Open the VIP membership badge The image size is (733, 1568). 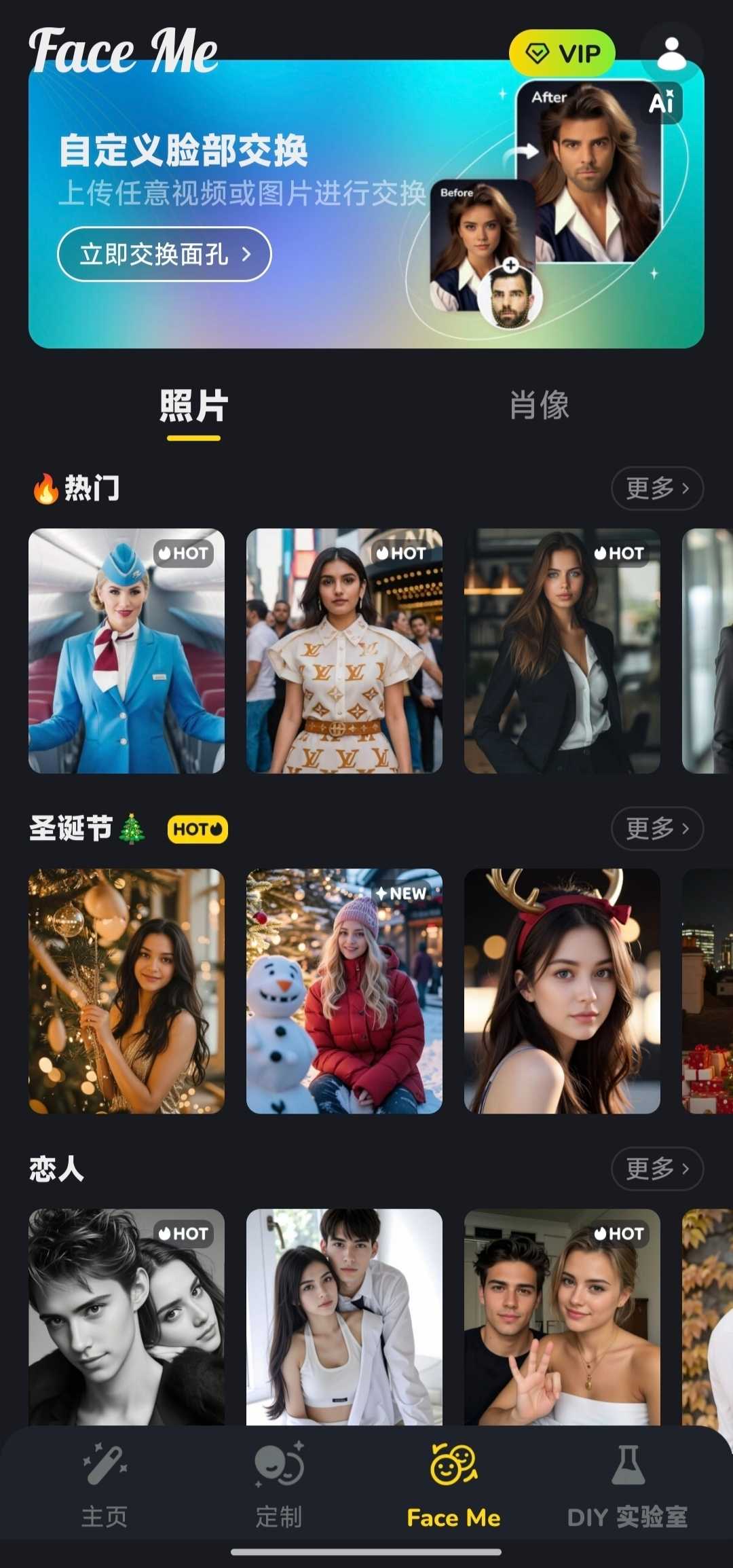click(x=562, y=53)
